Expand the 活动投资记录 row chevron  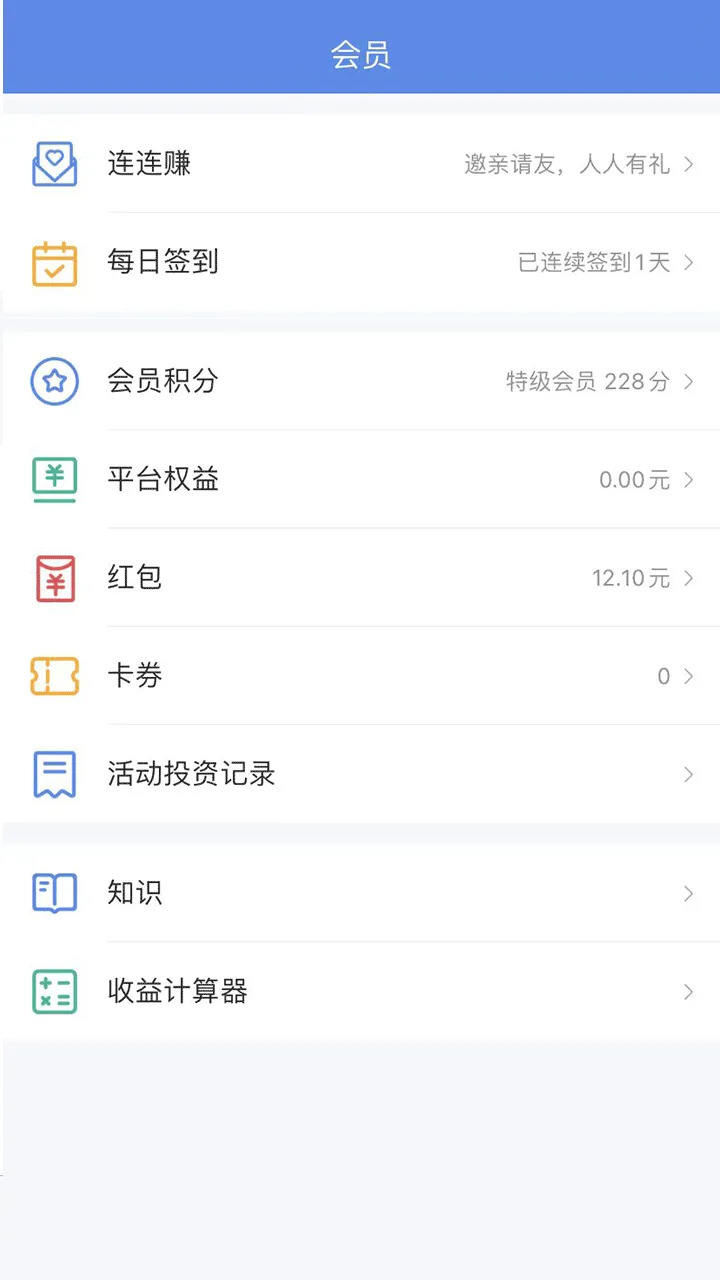[689, 773]
